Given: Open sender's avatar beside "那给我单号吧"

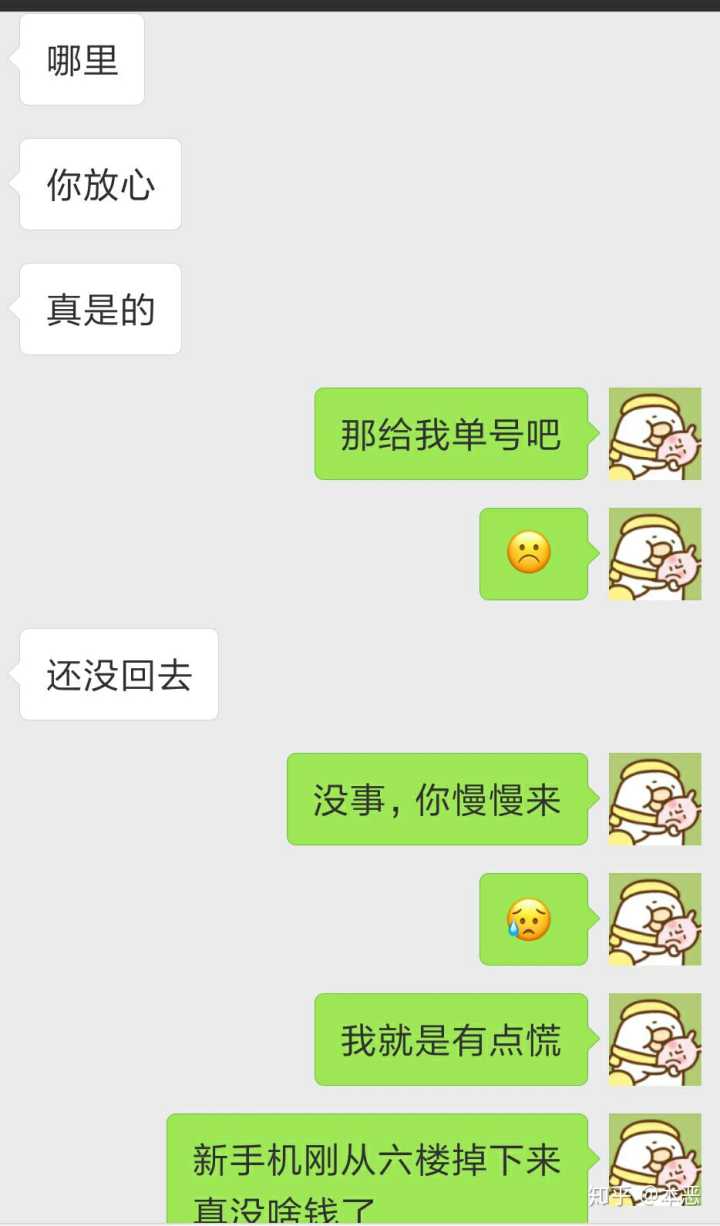Looking at the screenshot, I should pos(655,434).
